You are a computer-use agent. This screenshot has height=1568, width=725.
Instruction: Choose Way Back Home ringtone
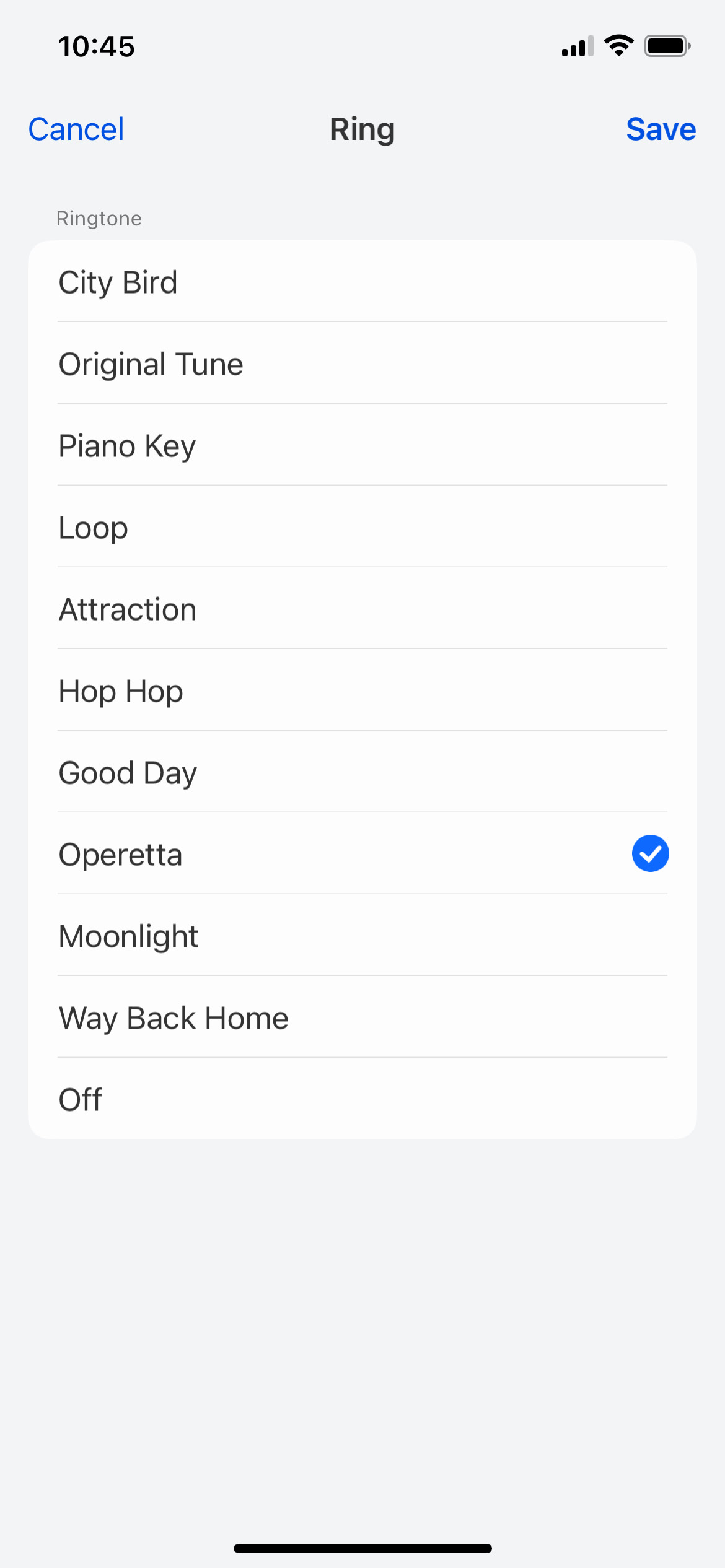pos(362,1017)
